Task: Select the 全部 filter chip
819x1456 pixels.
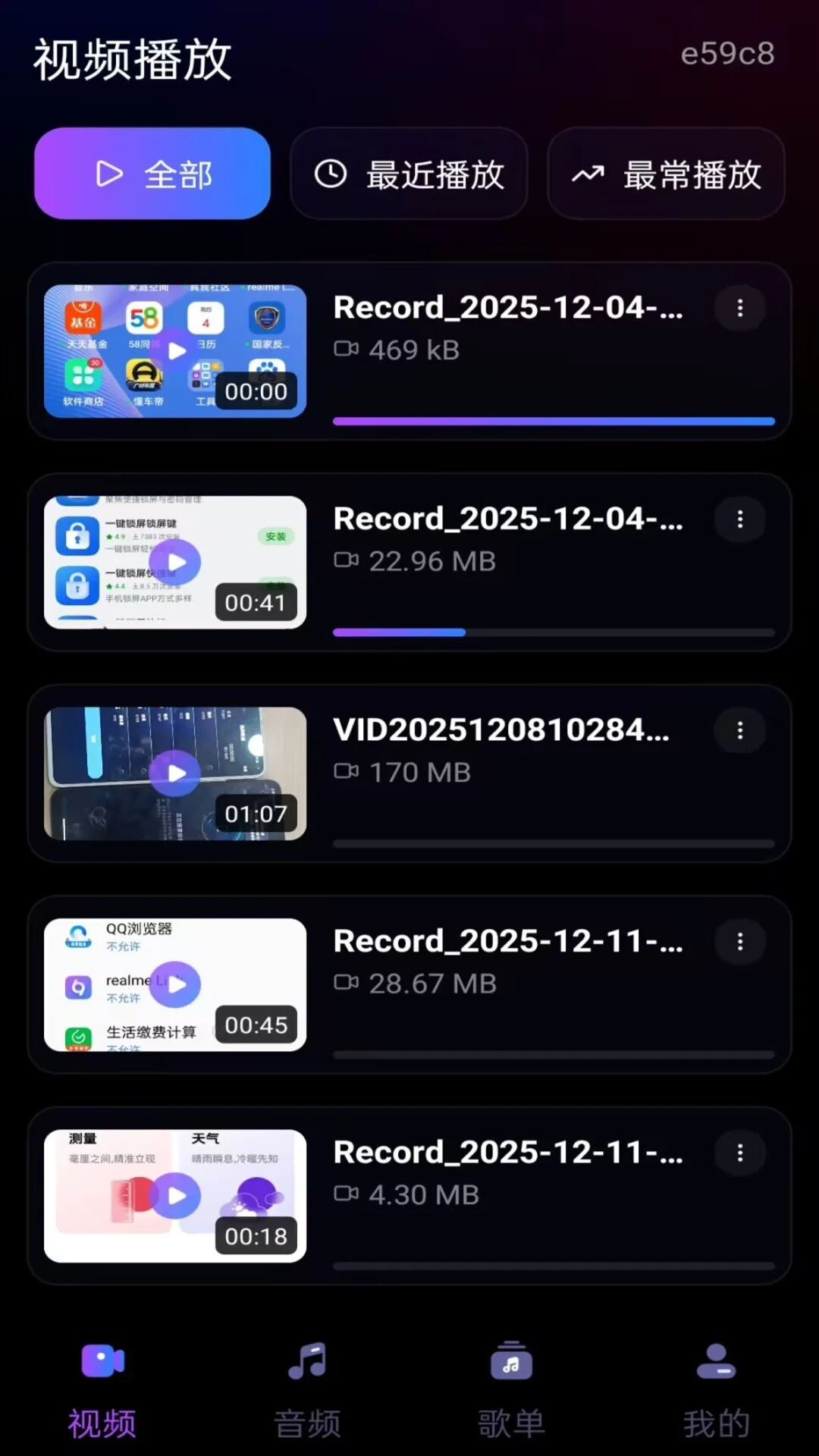Action: coord(152,174)
